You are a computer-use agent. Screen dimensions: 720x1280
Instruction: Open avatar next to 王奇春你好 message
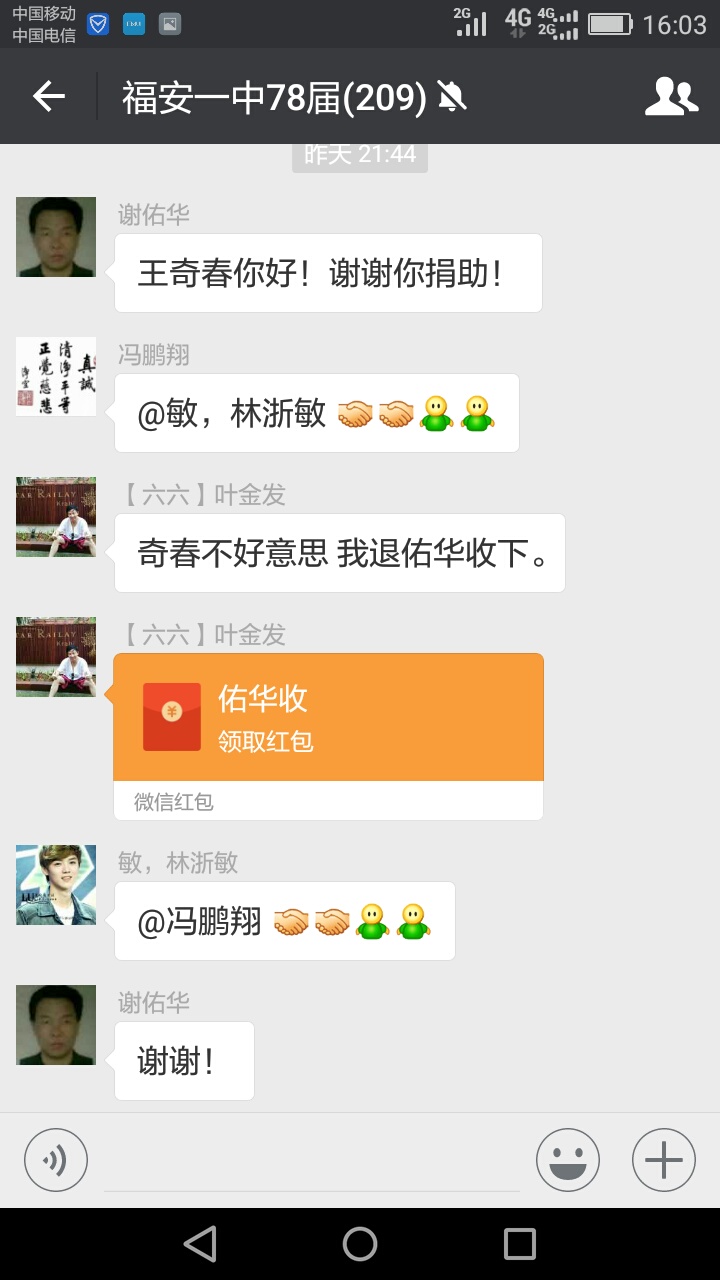tap(56, 237)
